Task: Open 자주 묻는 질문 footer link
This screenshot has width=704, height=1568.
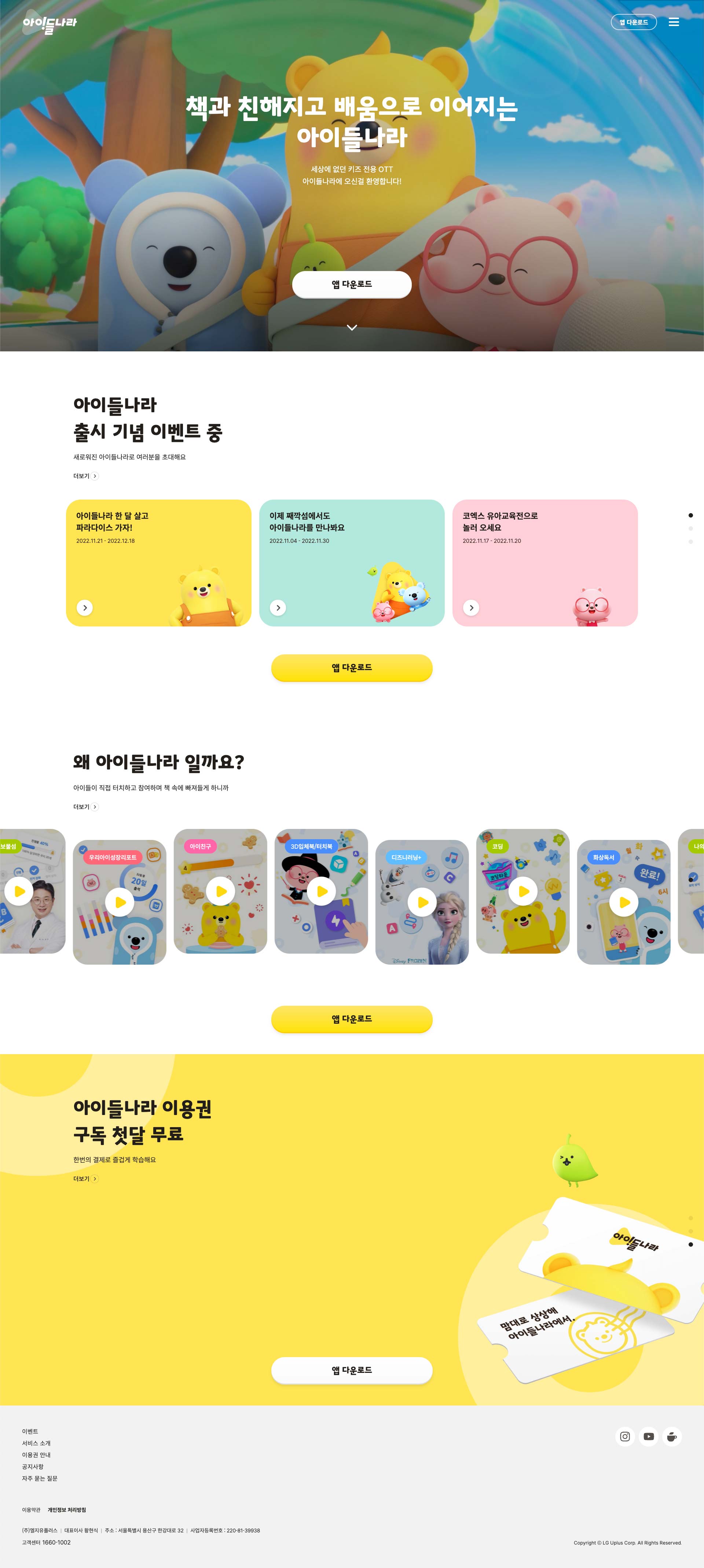Action: 40,1478
